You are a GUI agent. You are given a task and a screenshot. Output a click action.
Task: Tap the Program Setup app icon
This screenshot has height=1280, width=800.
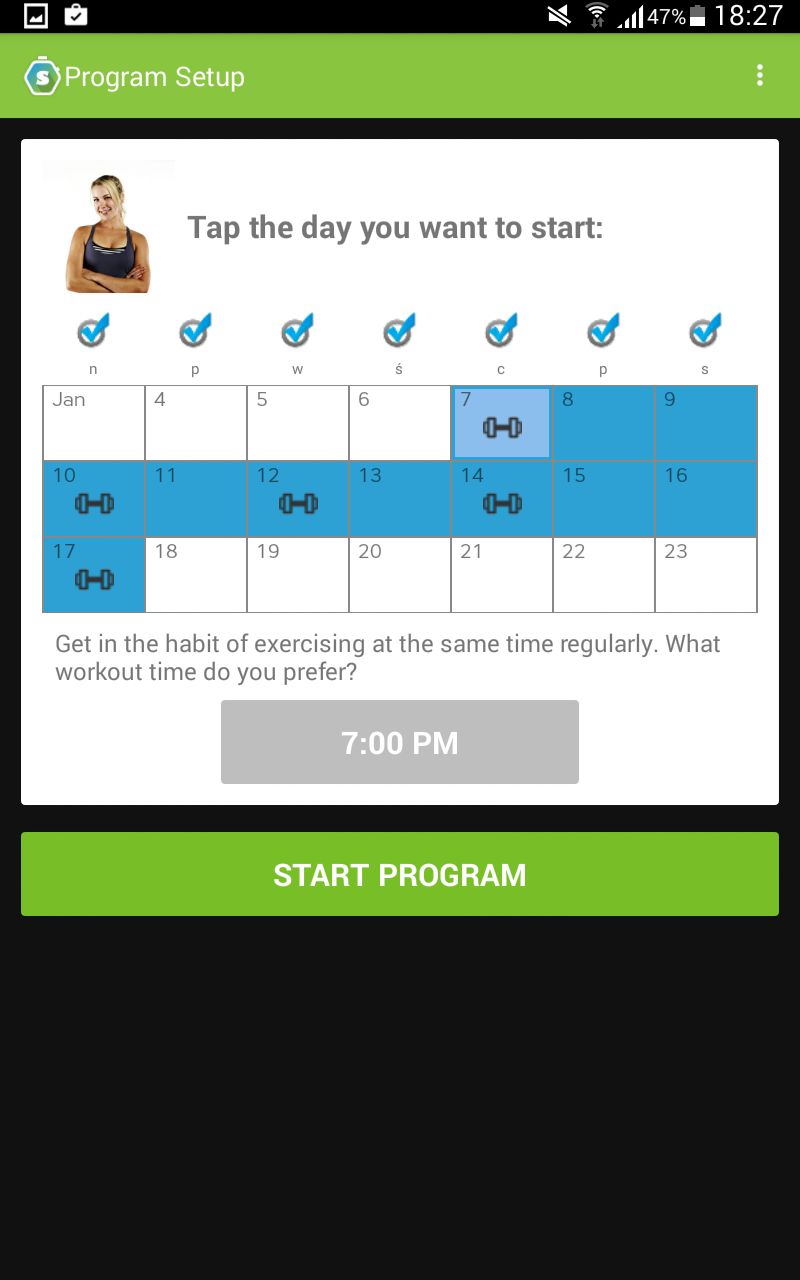pyautogui.click(x=42, y=76)
